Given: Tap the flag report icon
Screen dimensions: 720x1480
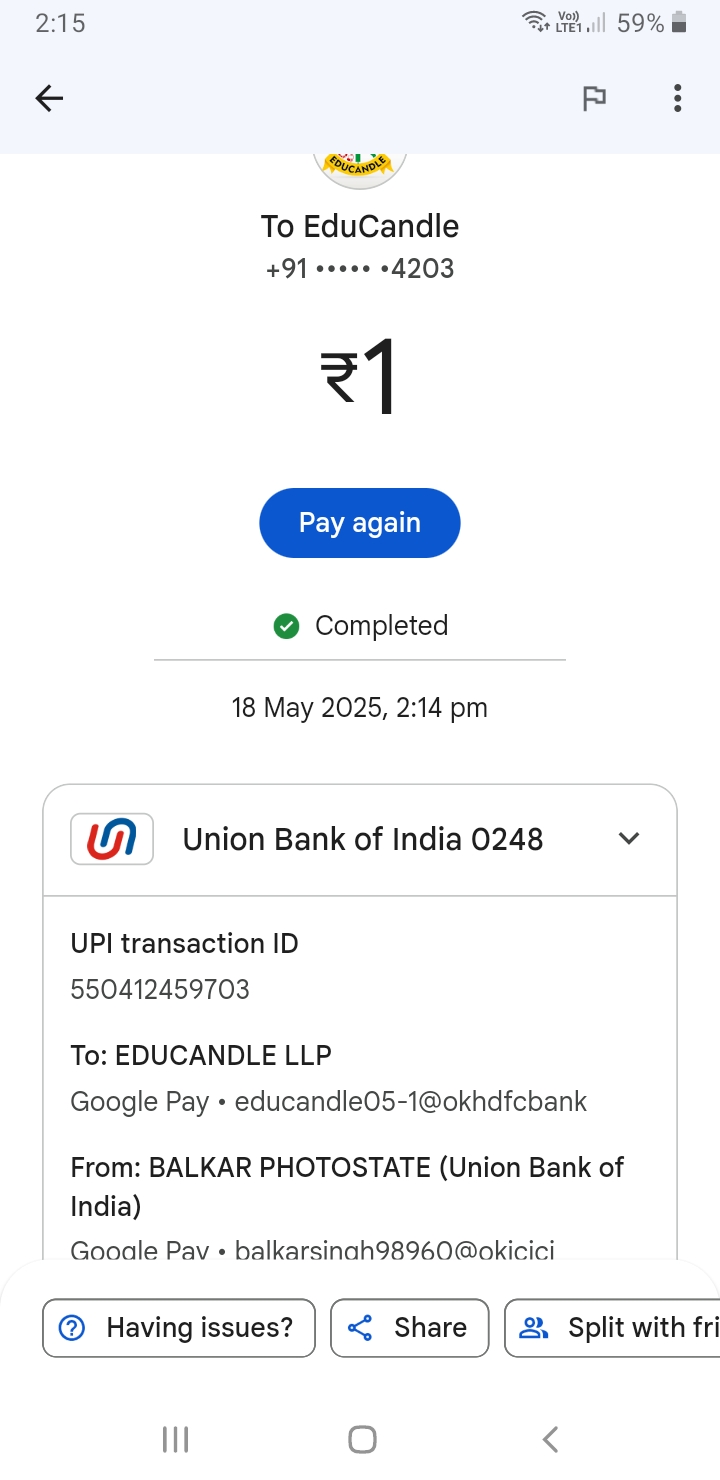Looking at the screenshot, I should click(594, 98).
